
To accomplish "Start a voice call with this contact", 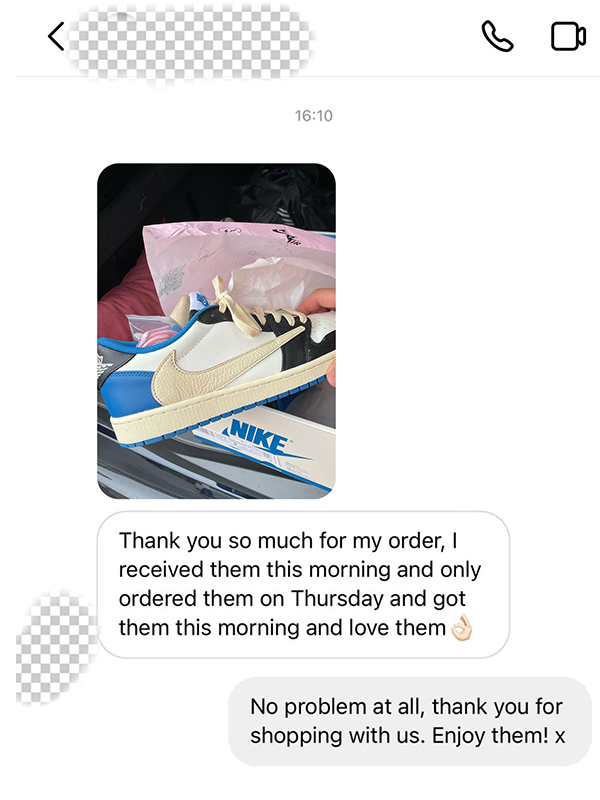I will (x=497, y=37).
